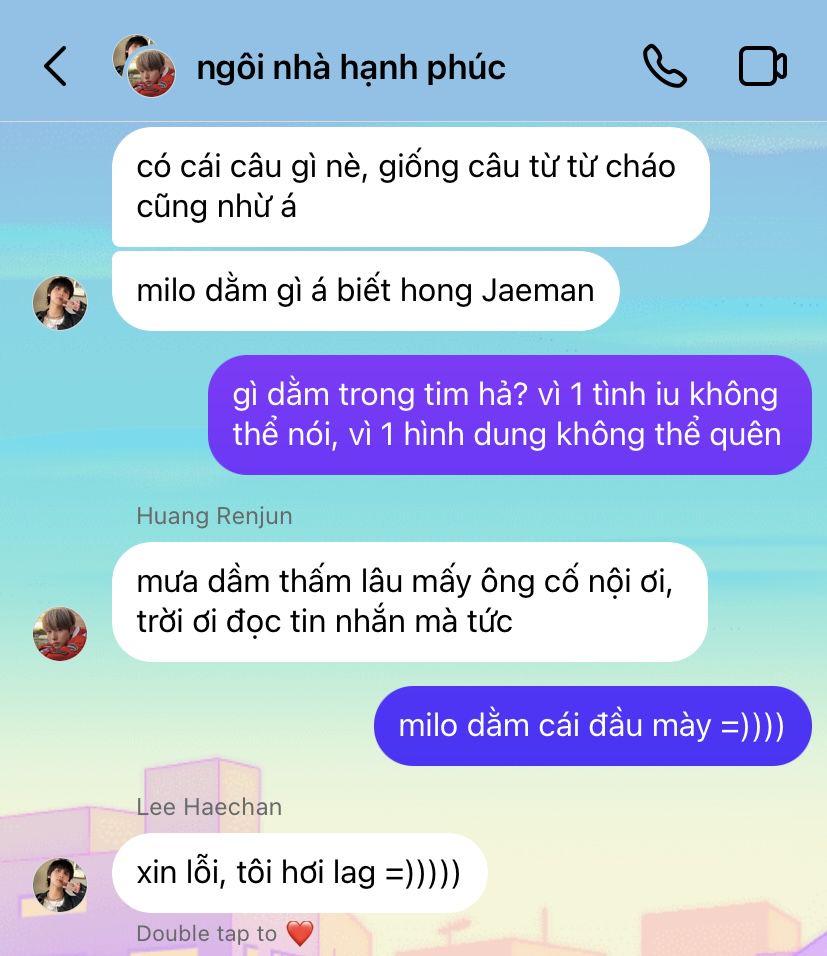Open Huang Renjun's avatar beside 'mưa dầm' message
The height and width of the screenshot is (956, 827).
[60, 633]
